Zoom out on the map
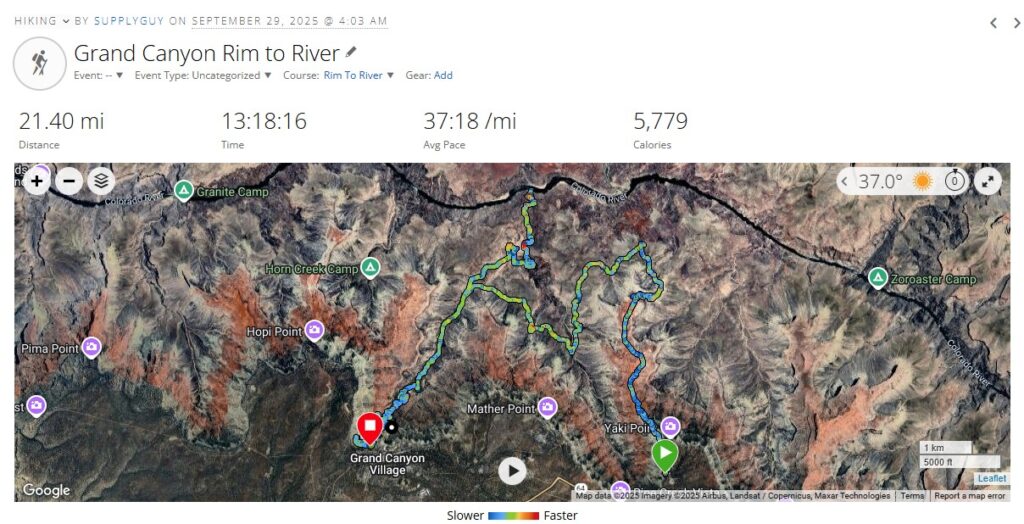1024x524 pixels. coord(69,181)
